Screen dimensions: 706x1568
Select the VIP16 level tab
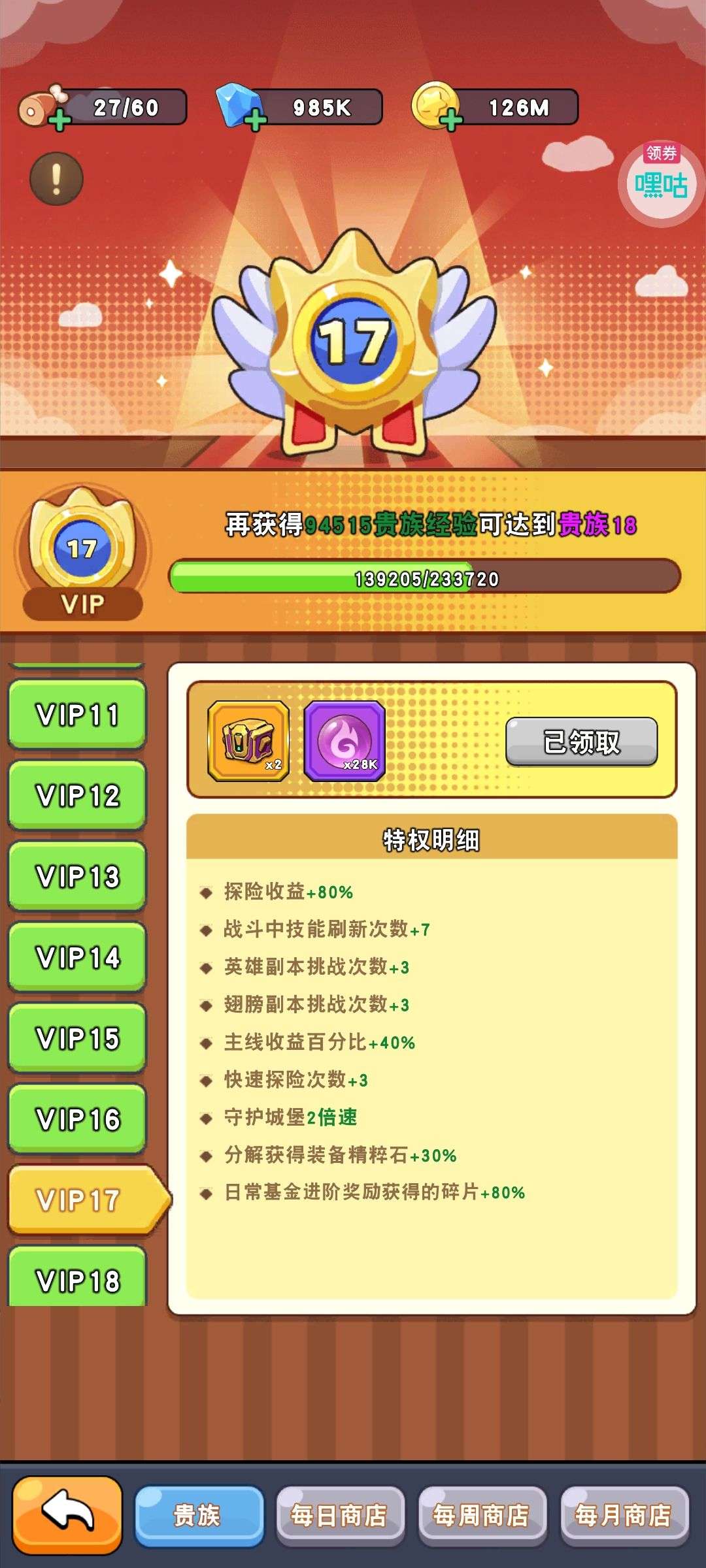pyautogui.click(x=77, y=1120)
